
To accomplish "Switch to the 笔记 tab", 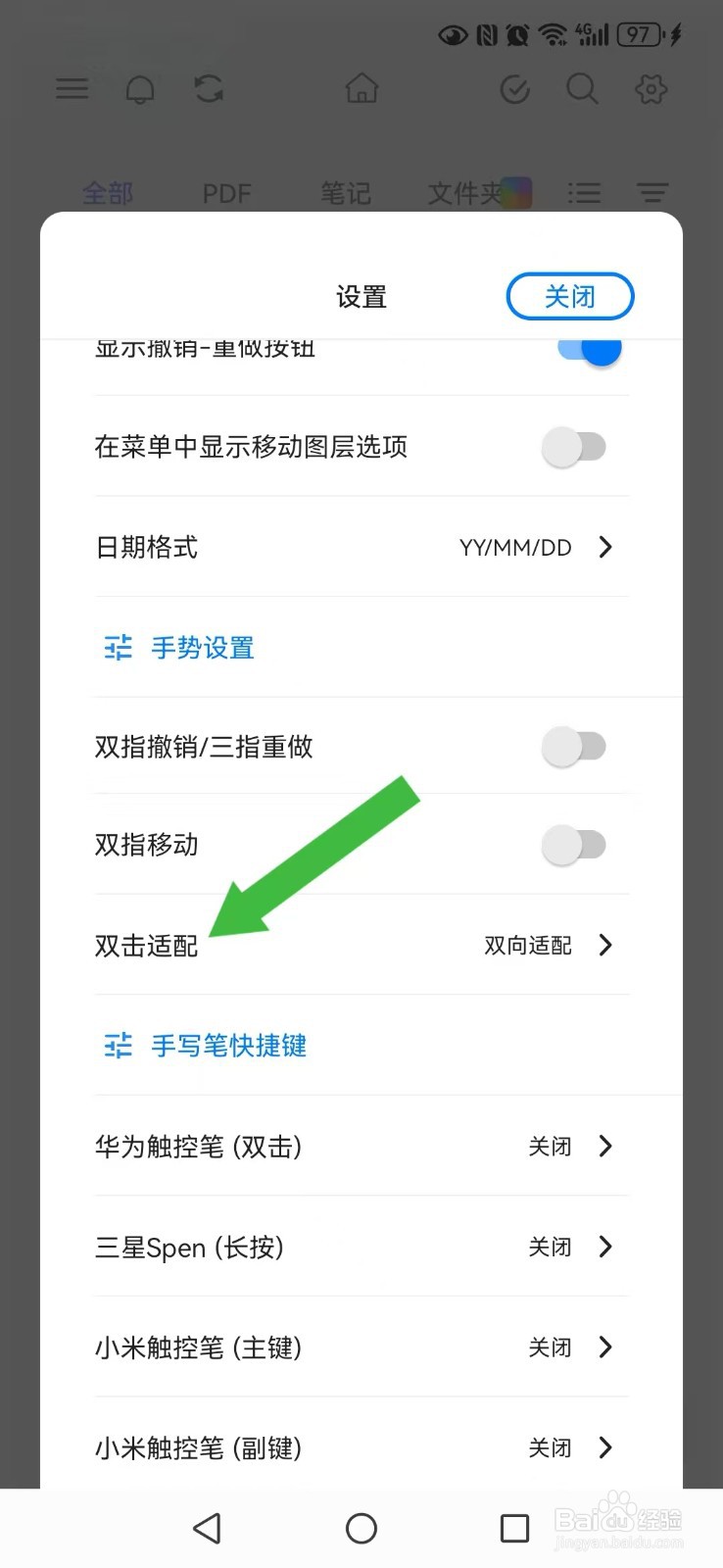I will [345, 193].
